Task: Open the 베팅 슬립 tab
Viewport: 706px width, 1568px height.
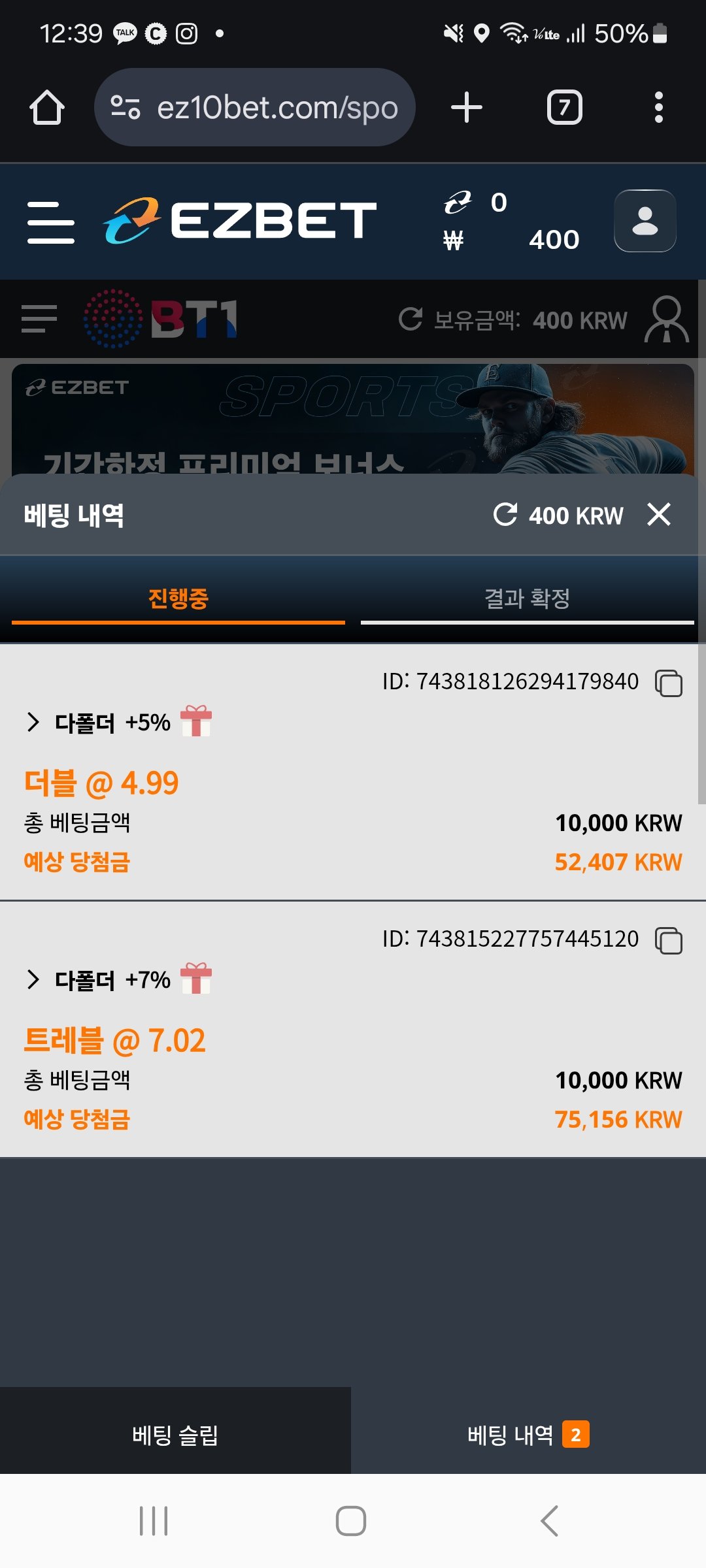Action: point(175,1435)
